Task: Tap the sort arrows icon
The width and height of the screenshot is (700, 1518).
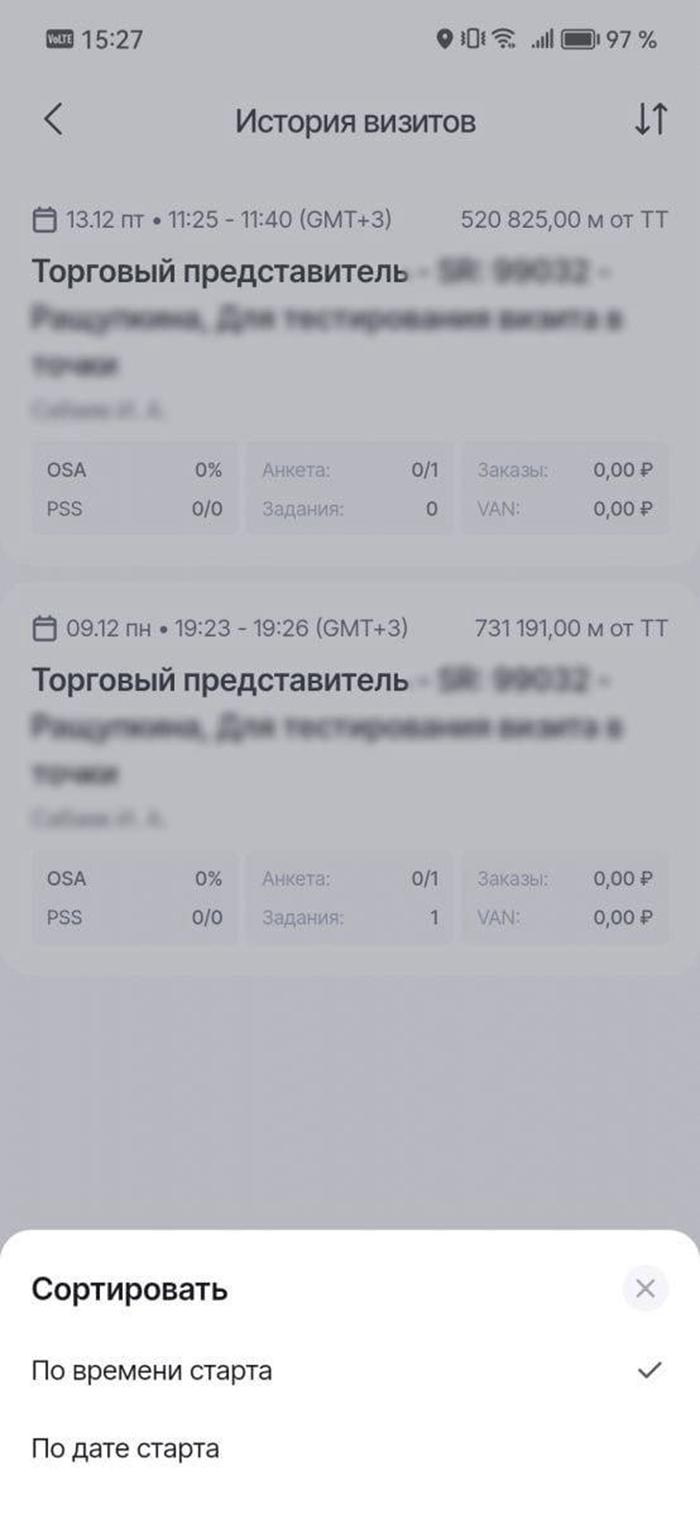Action: point(650,121)
